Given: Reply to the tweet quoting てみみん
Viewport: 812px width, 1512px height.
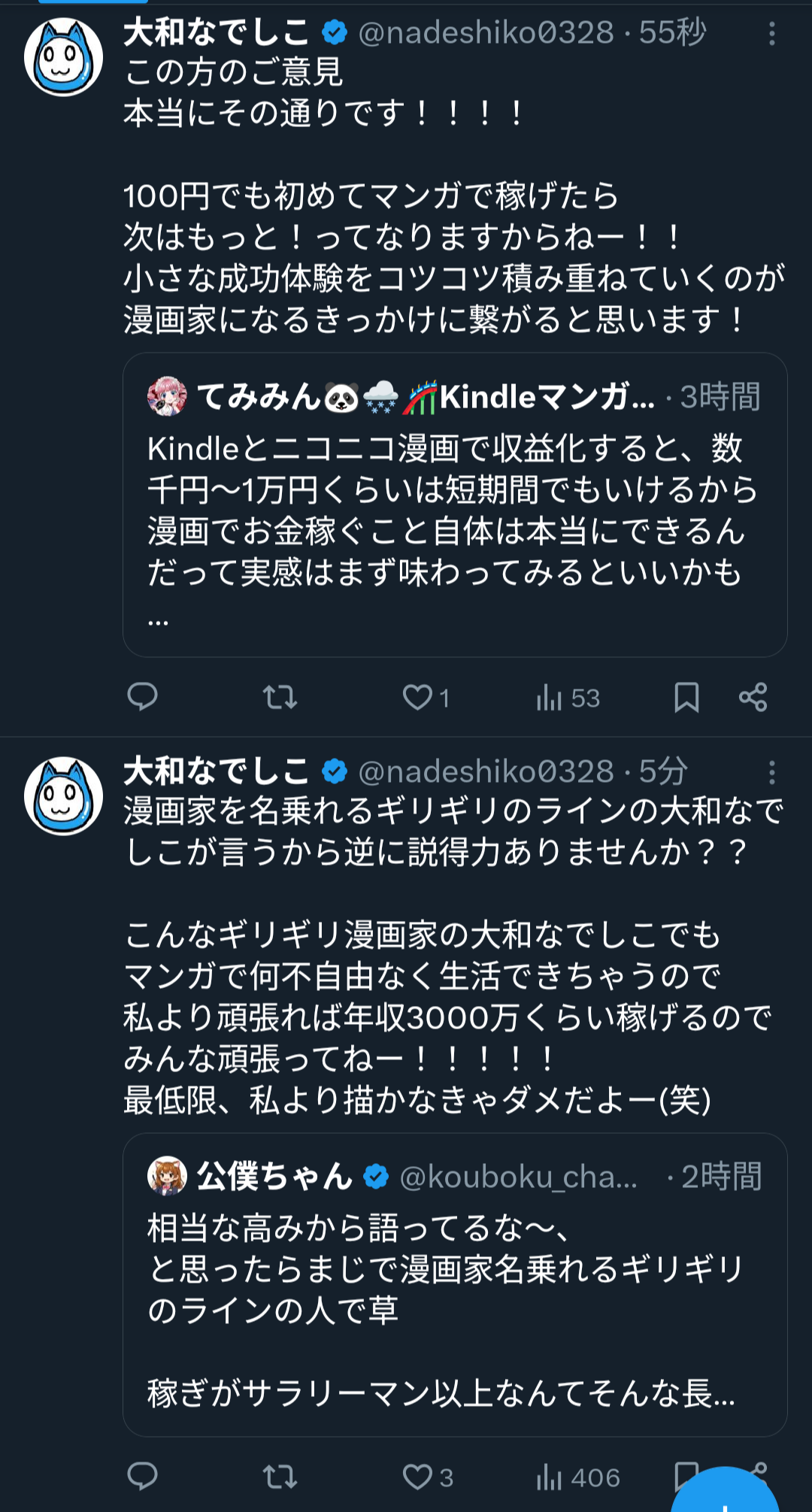Looking at the screenshot, I should pyautogui.click(x=142, y=697).
